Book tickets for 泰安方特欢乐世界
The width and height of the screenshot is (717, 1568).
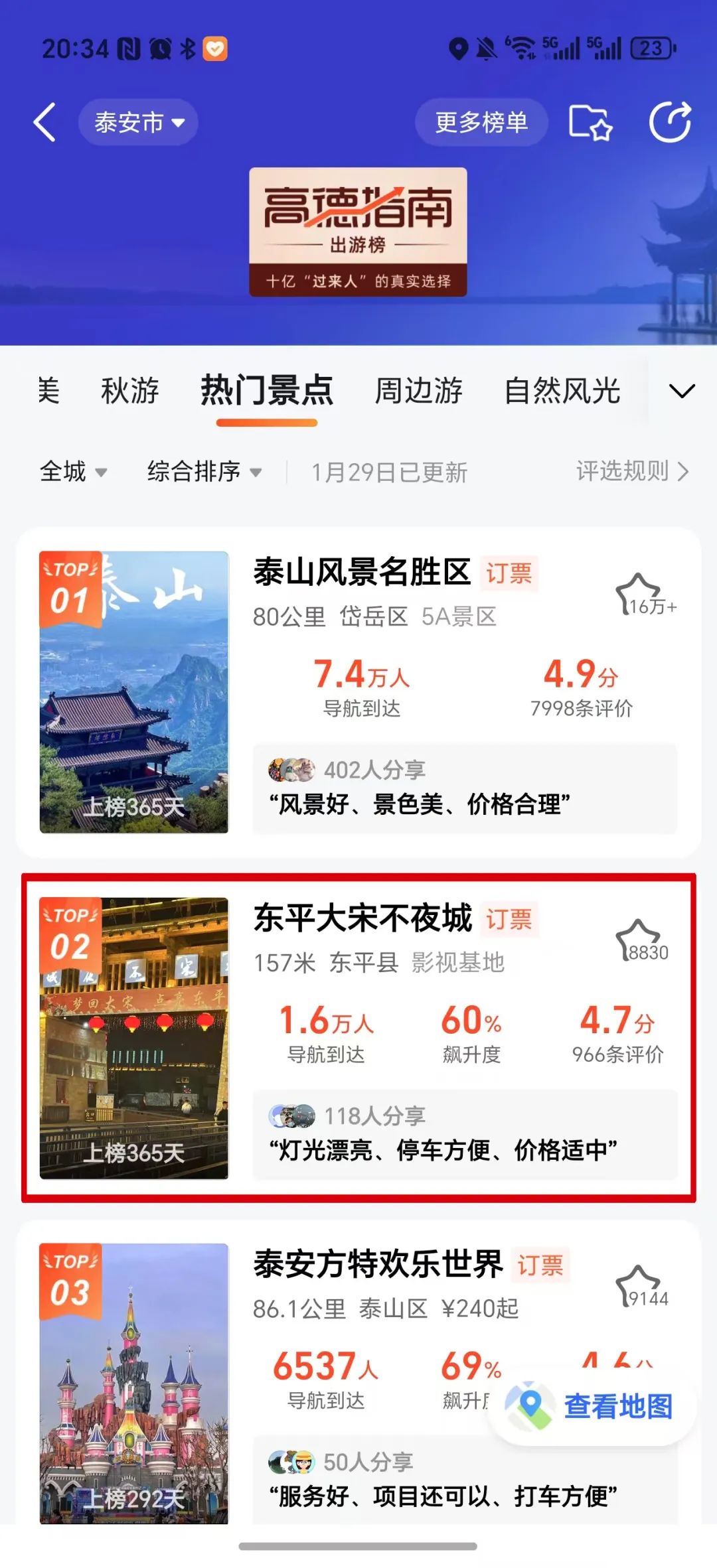point(540,1265)
